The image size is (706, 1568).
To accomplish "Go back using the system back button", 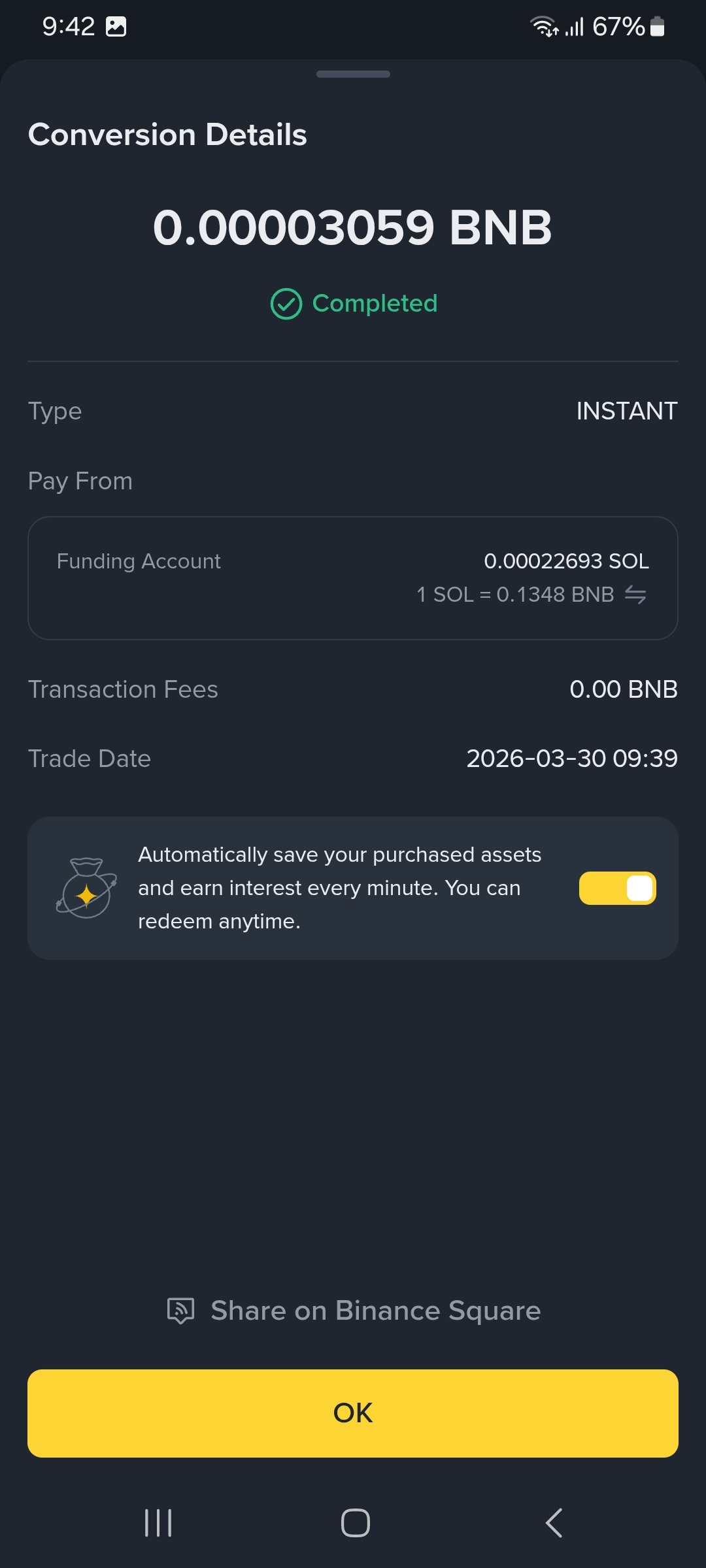I will point(554,1523).
